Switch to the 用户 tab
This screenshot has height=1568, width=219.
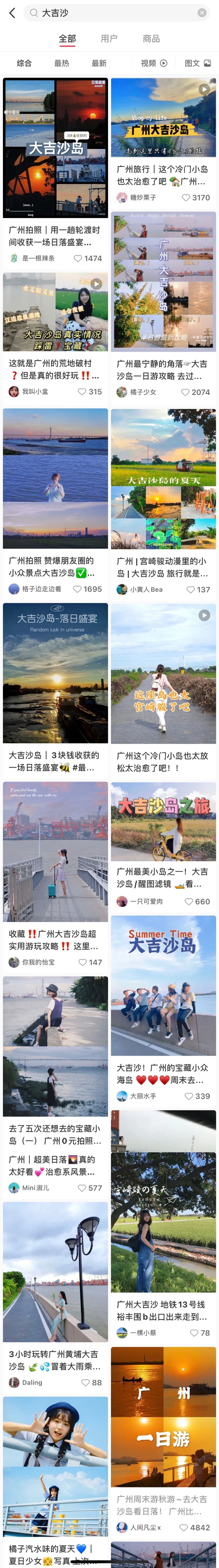click(x=109, y=38)
